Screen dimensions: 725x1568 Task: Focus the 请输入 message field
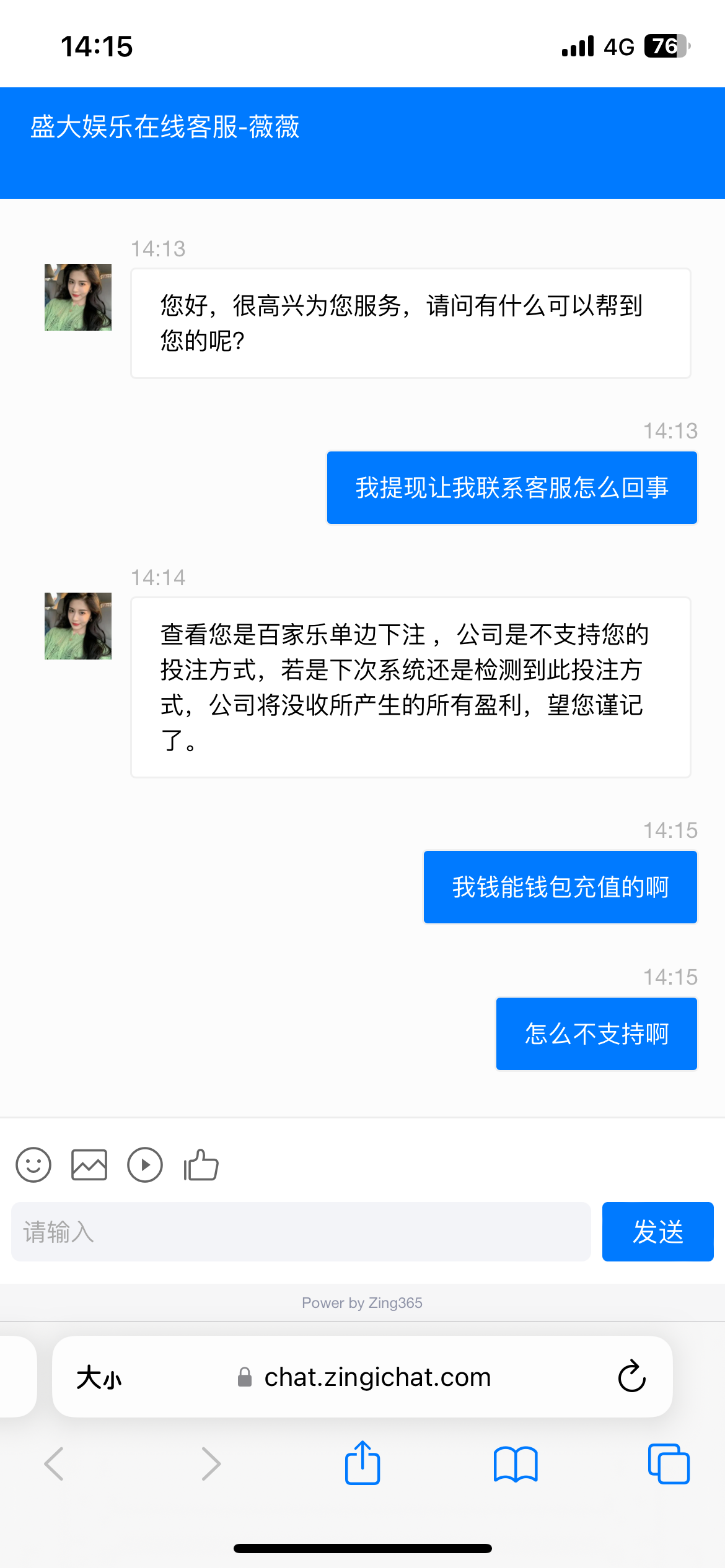pyautogui.click(x=301, y=1232)
